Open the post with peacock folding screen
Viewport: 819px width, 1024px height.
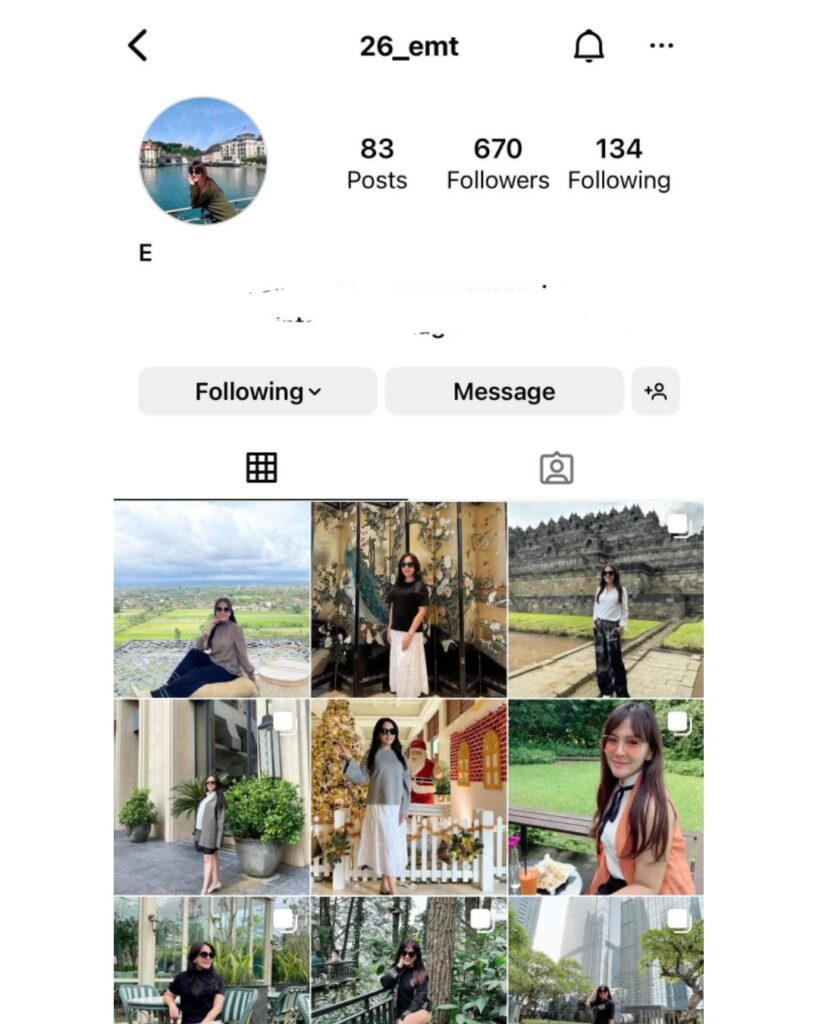tap(409, 599)
